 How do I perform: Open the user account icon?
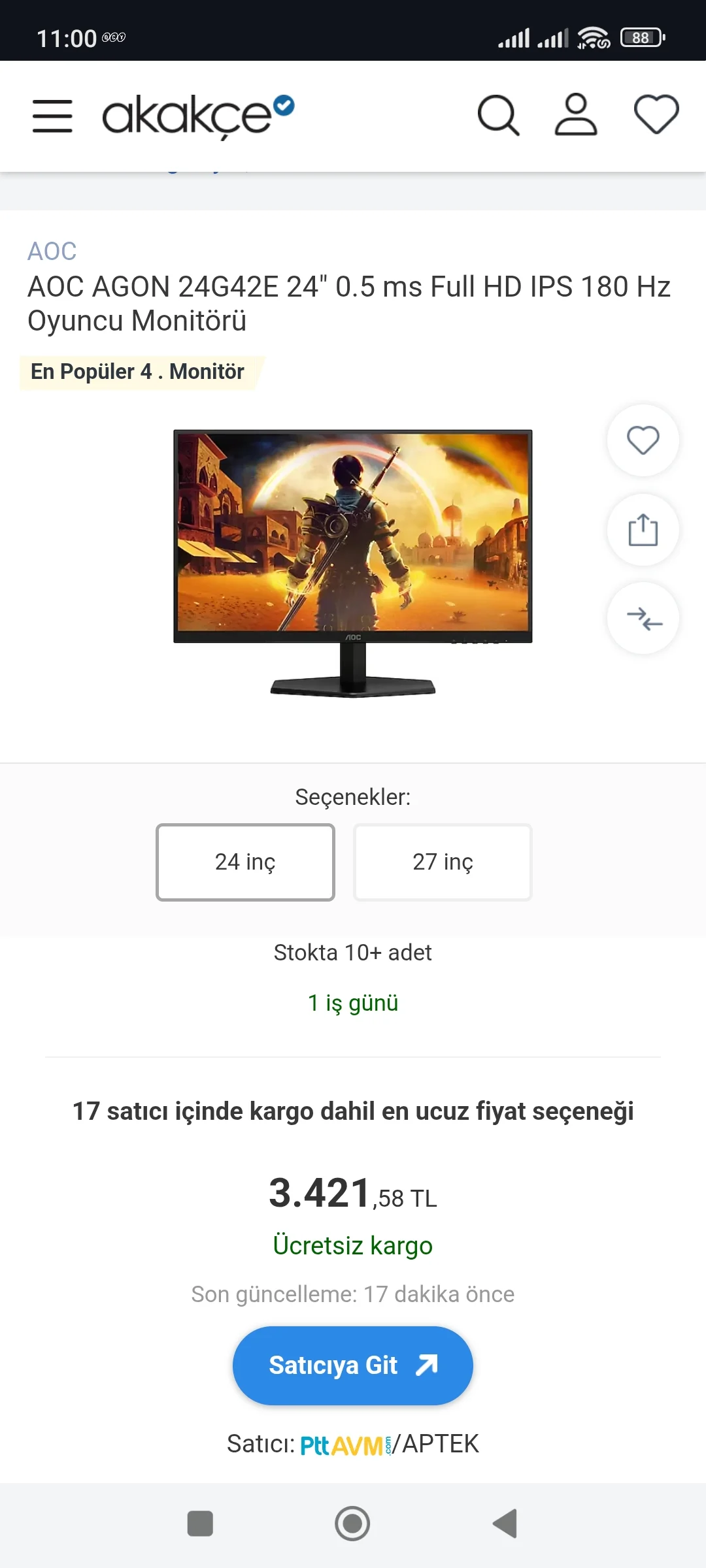(576, 116)
